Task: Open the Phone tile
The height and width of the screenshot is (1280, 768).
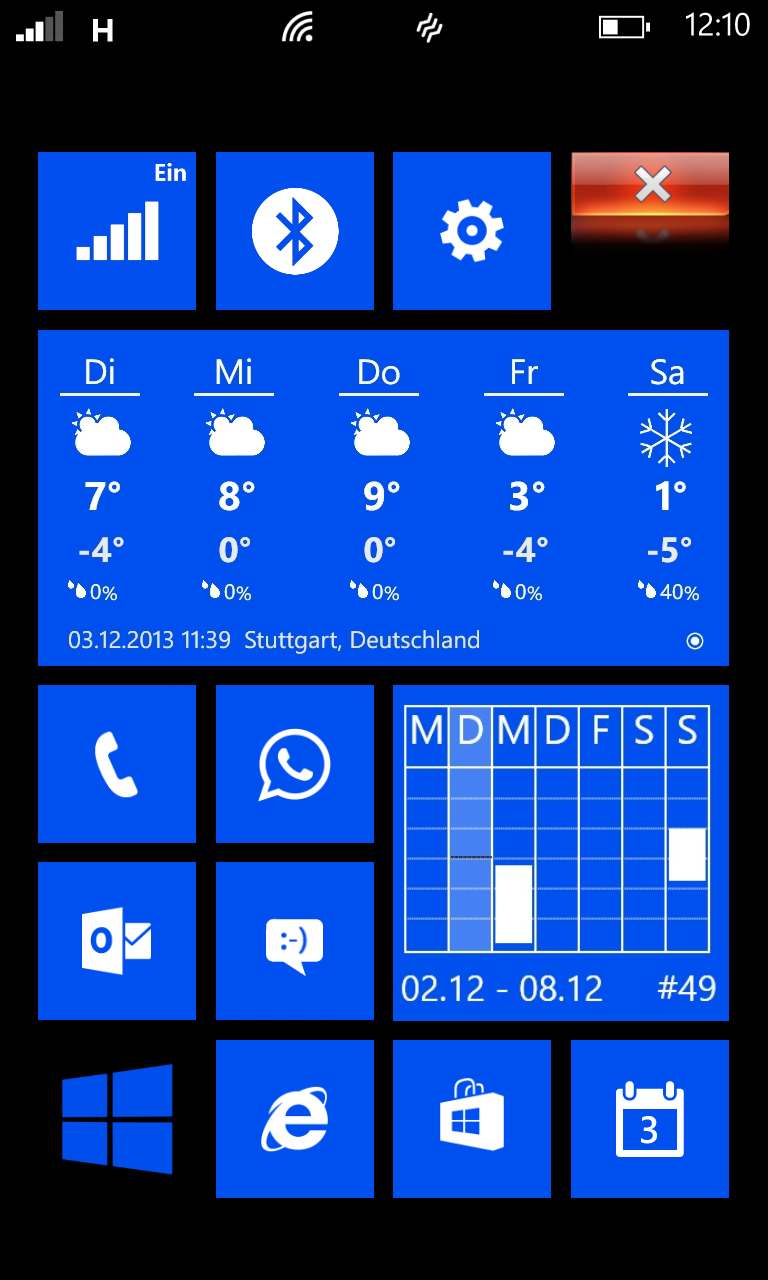Action: [117, 764]
